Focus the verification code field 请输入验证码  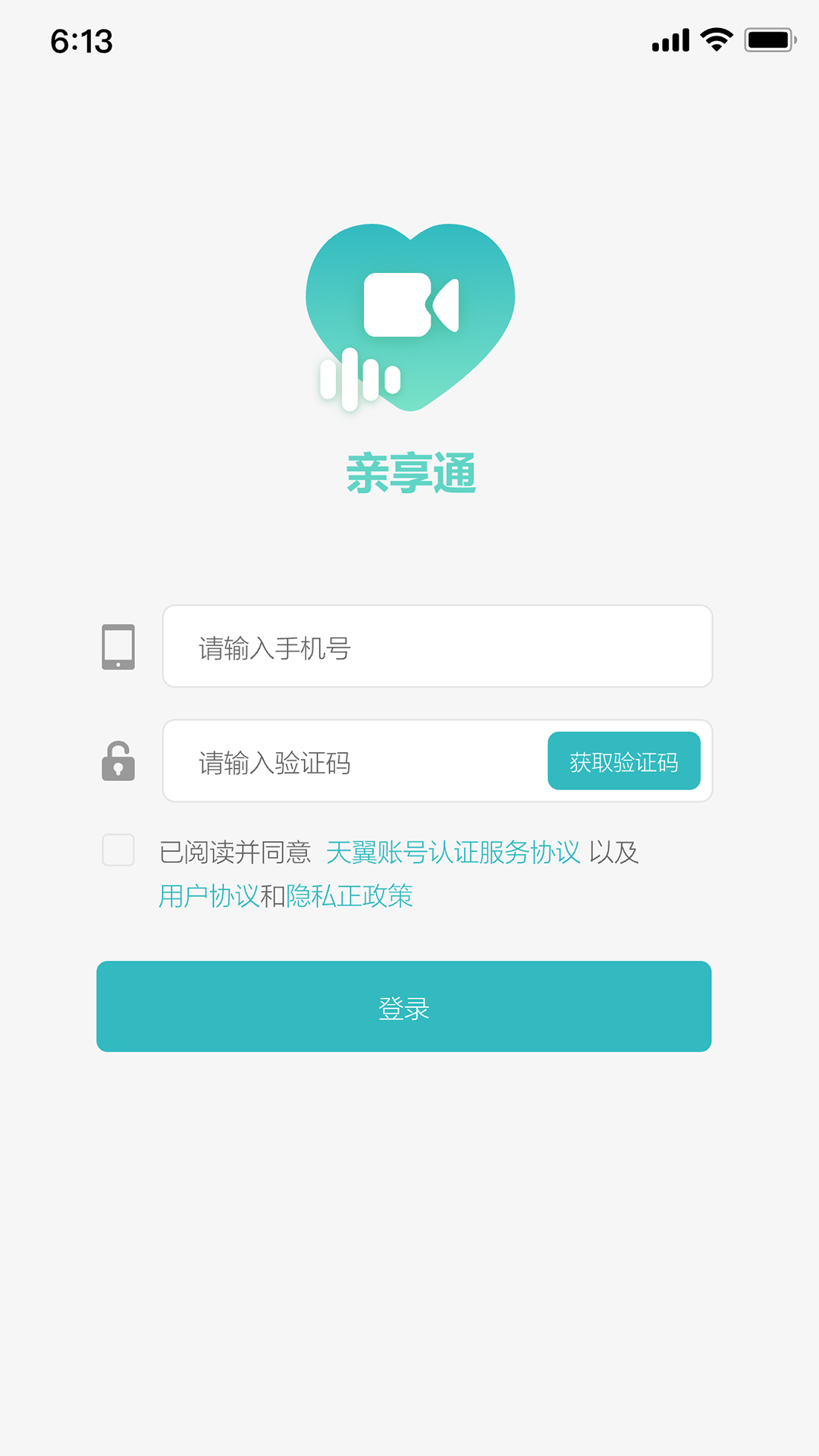[355, 761]
